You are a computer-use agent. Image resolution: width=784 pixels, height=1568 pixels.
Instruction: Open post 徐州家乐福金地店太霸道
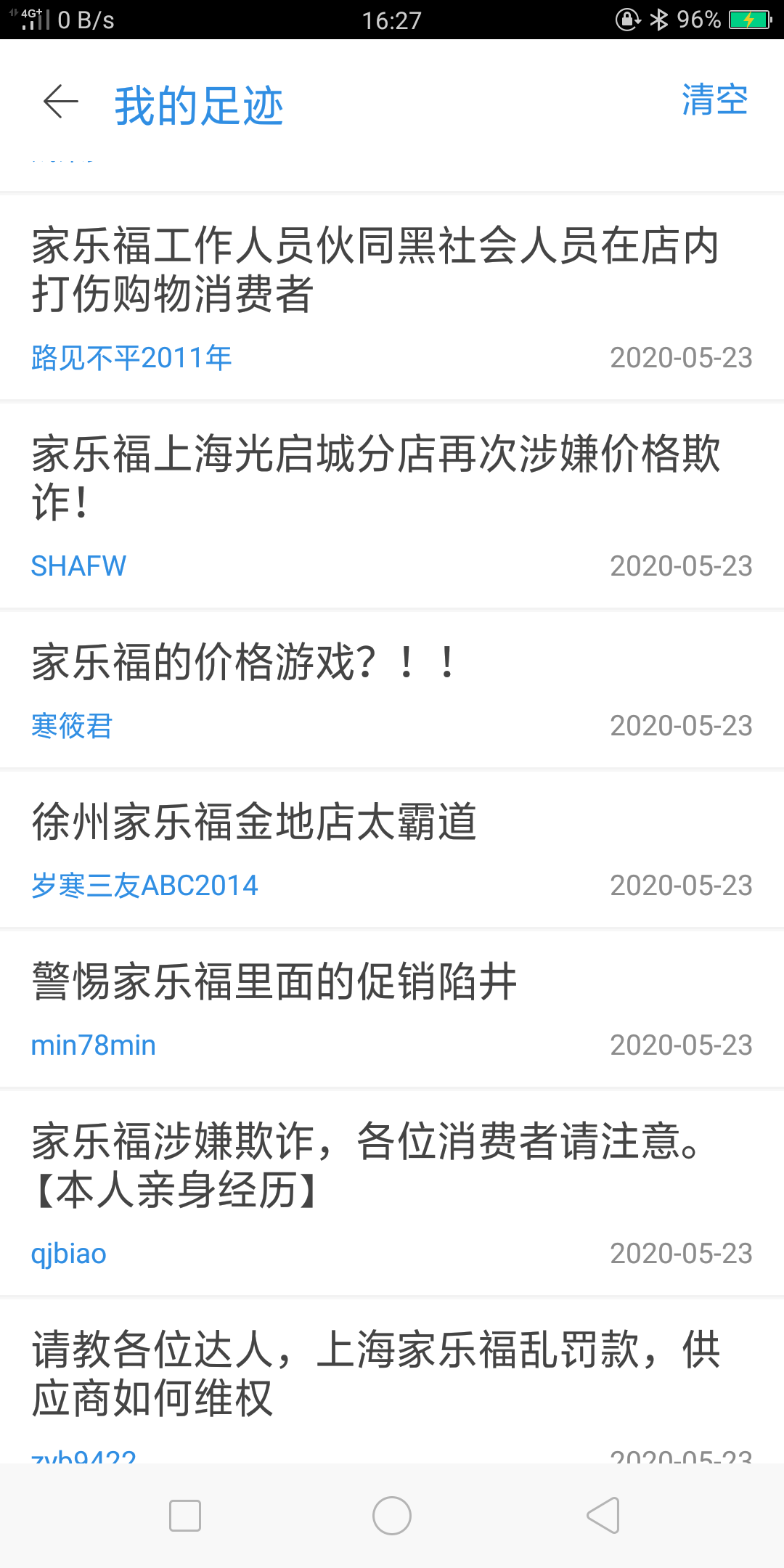click(254, 822)
